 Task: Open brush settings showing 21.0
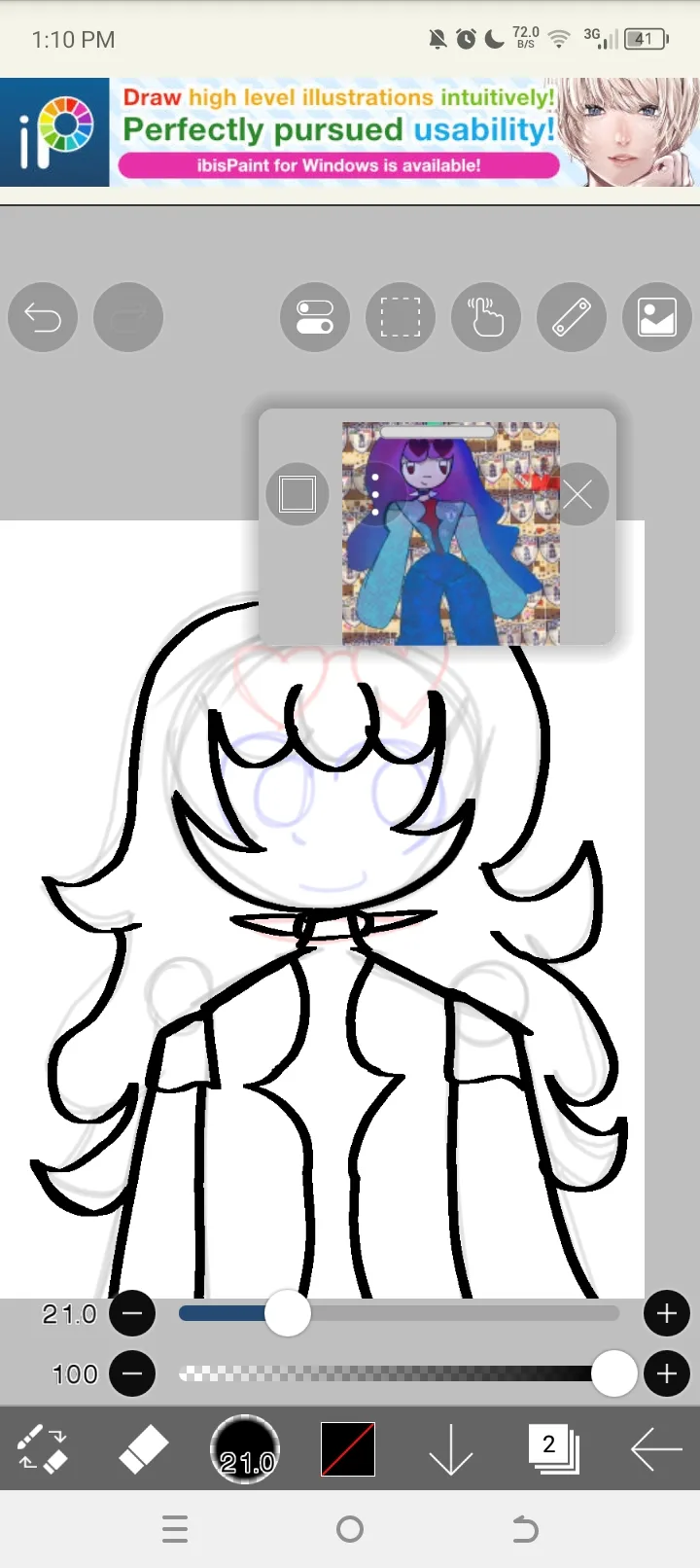coord(245,1449)
